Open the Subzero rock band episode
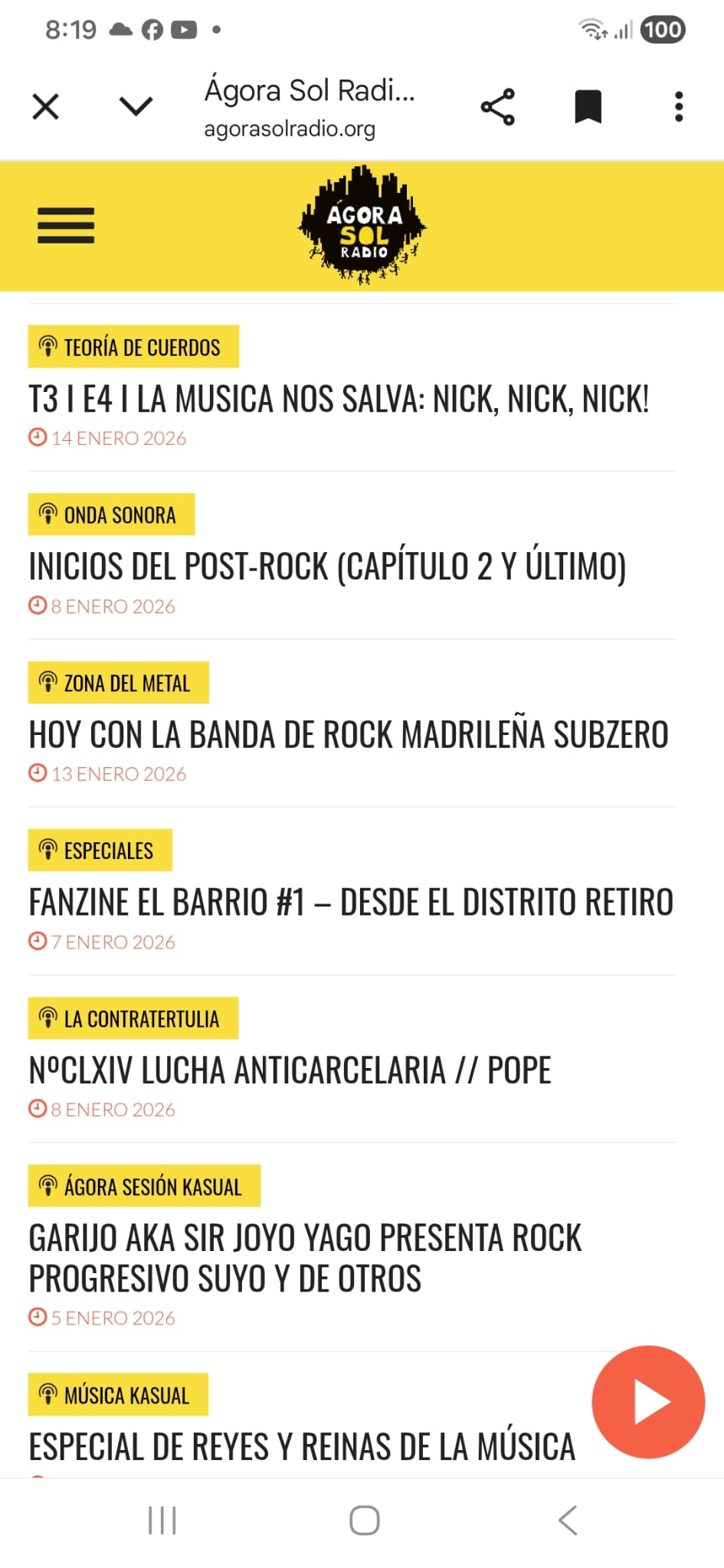 pyautogui.click(x=349, y=735)
